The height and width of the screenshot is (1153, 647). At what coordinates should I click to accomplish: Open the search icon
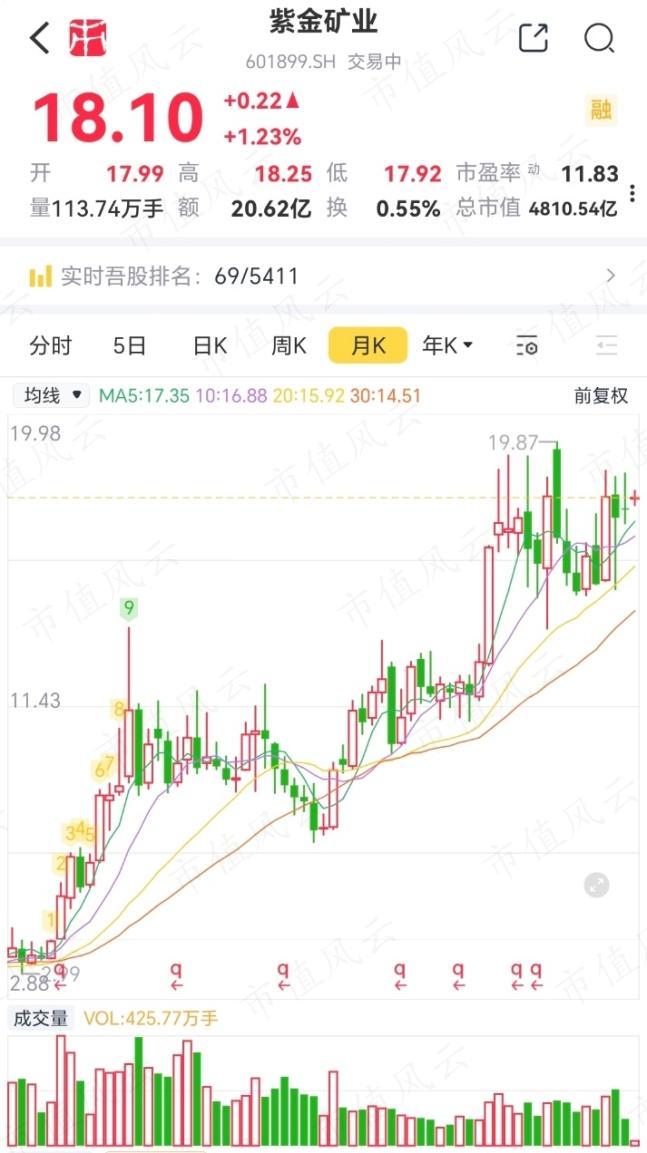pyautogui.click(x=598, y=39)
